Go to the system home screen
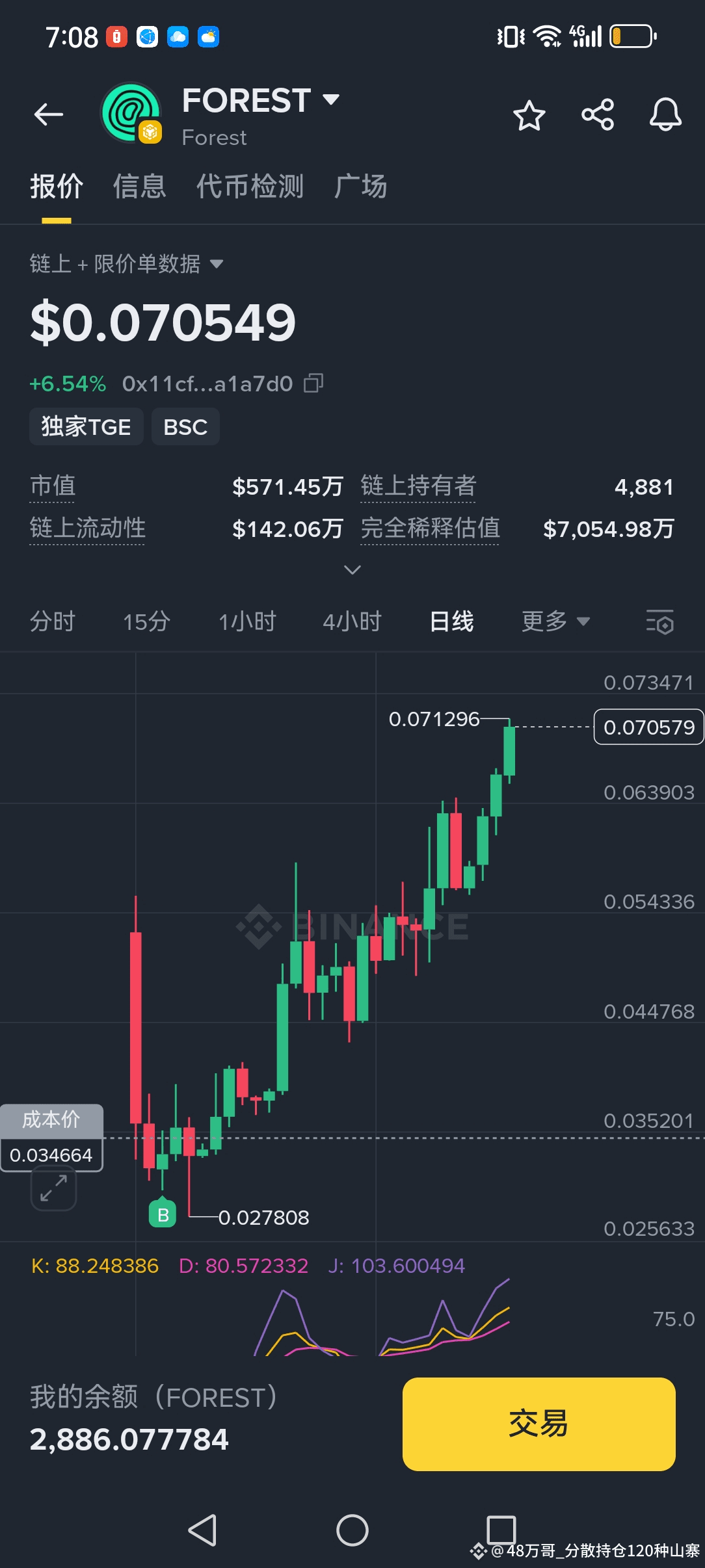Viewport: 705px width, 1568px height. point(352,1530)
